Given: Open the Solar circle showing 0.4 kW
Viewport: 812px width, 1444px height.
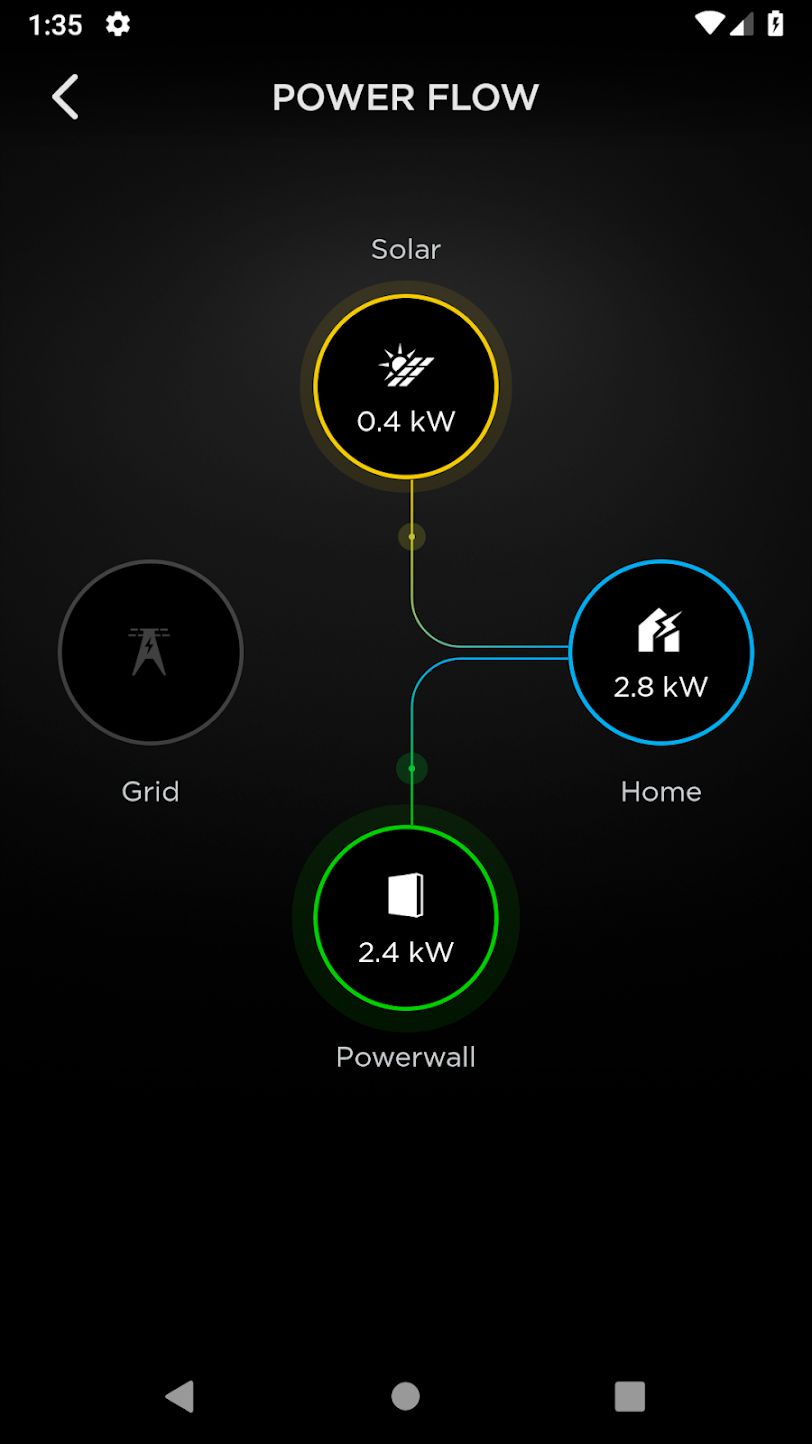Looking at the screenshot, I should click(x=406, y=387).
